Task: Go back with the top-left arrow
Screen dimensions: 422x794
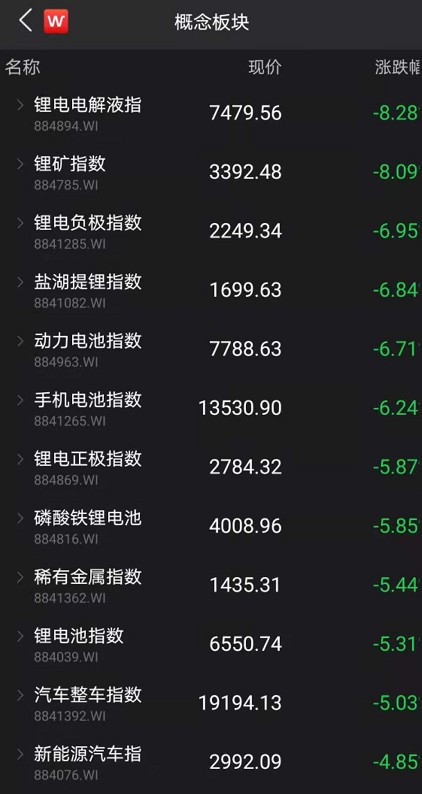Action: [25, 21]
